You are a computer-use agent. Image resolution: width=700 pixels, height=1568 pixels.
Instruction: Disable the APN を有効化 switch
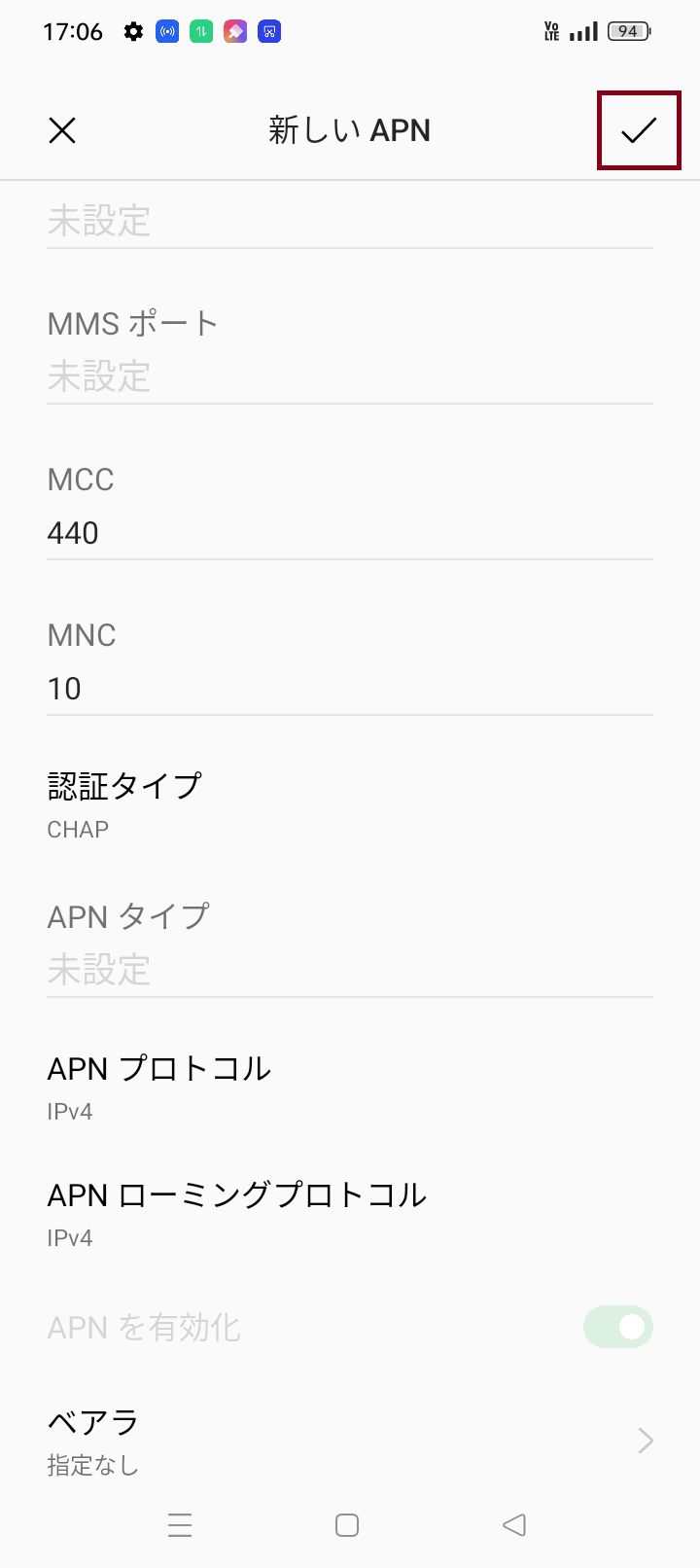point(617,1326)
